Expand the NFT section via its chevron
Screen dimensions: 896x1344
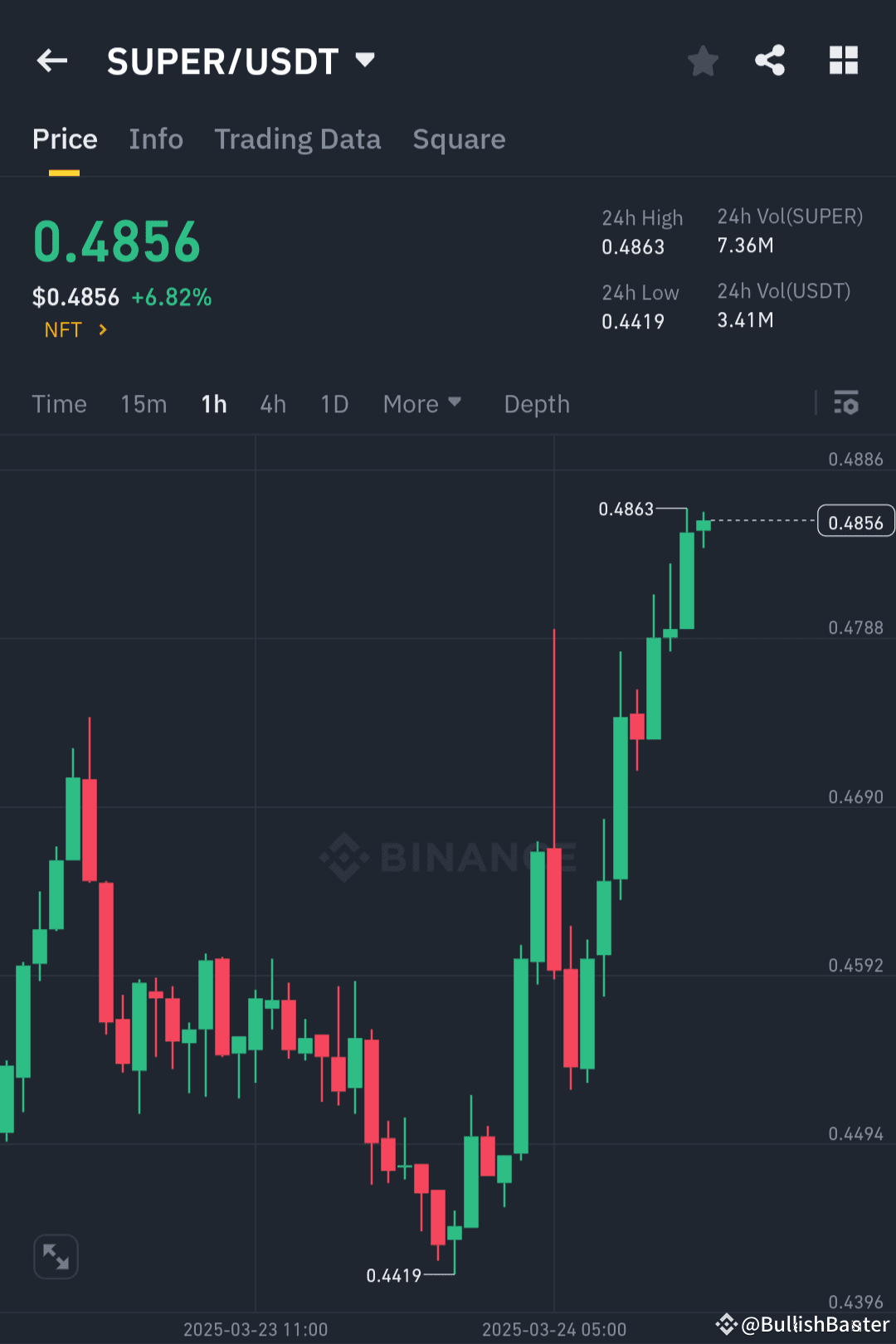[103, 329]
